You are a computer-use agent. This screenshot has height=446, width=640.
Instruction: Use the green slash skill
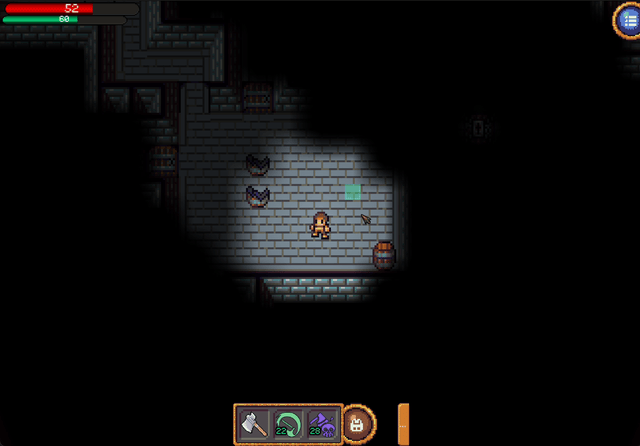point(288,424)
